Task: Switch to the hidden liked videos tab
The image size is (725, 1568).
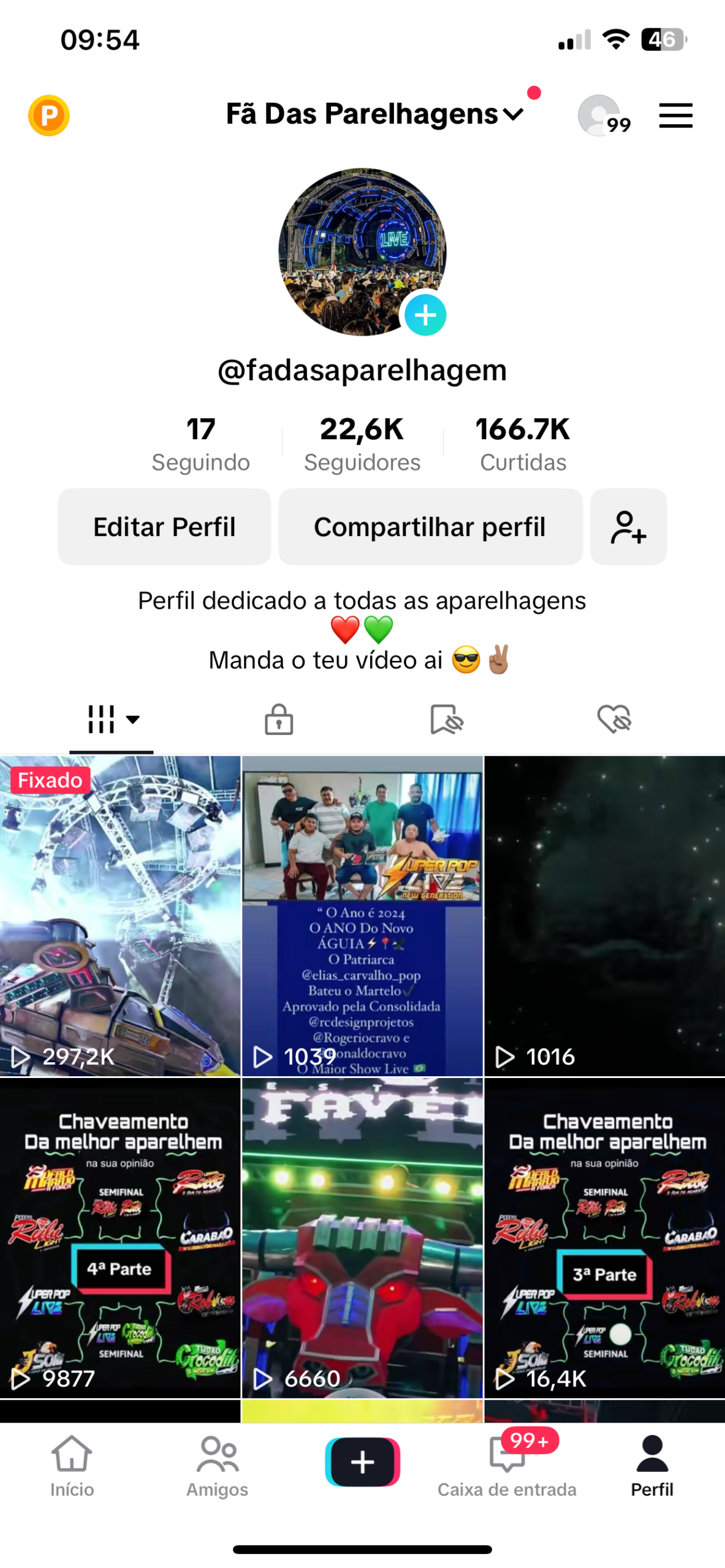Action: (x=614, y=718)
